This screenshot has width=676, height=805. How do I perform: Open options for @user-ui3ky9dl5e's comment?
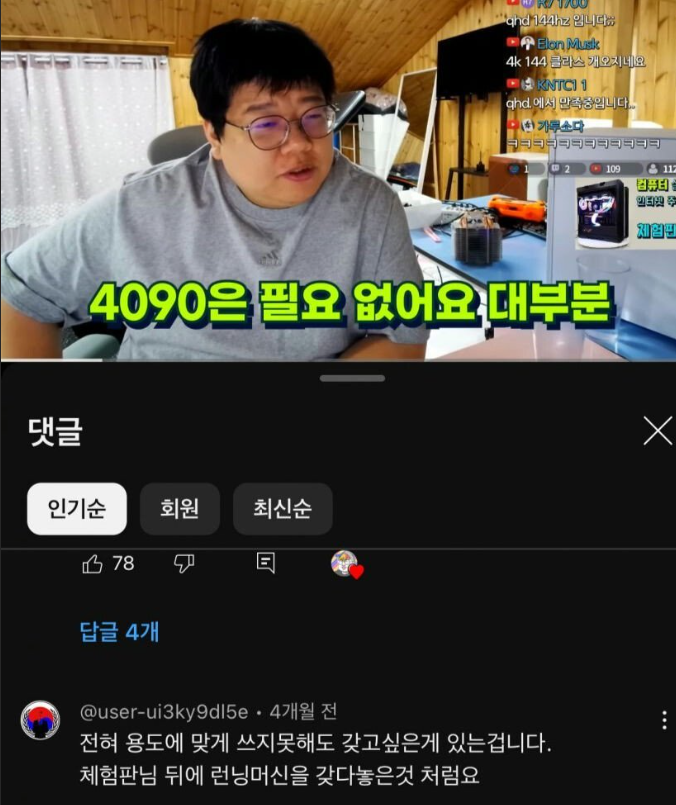(664, 720)
